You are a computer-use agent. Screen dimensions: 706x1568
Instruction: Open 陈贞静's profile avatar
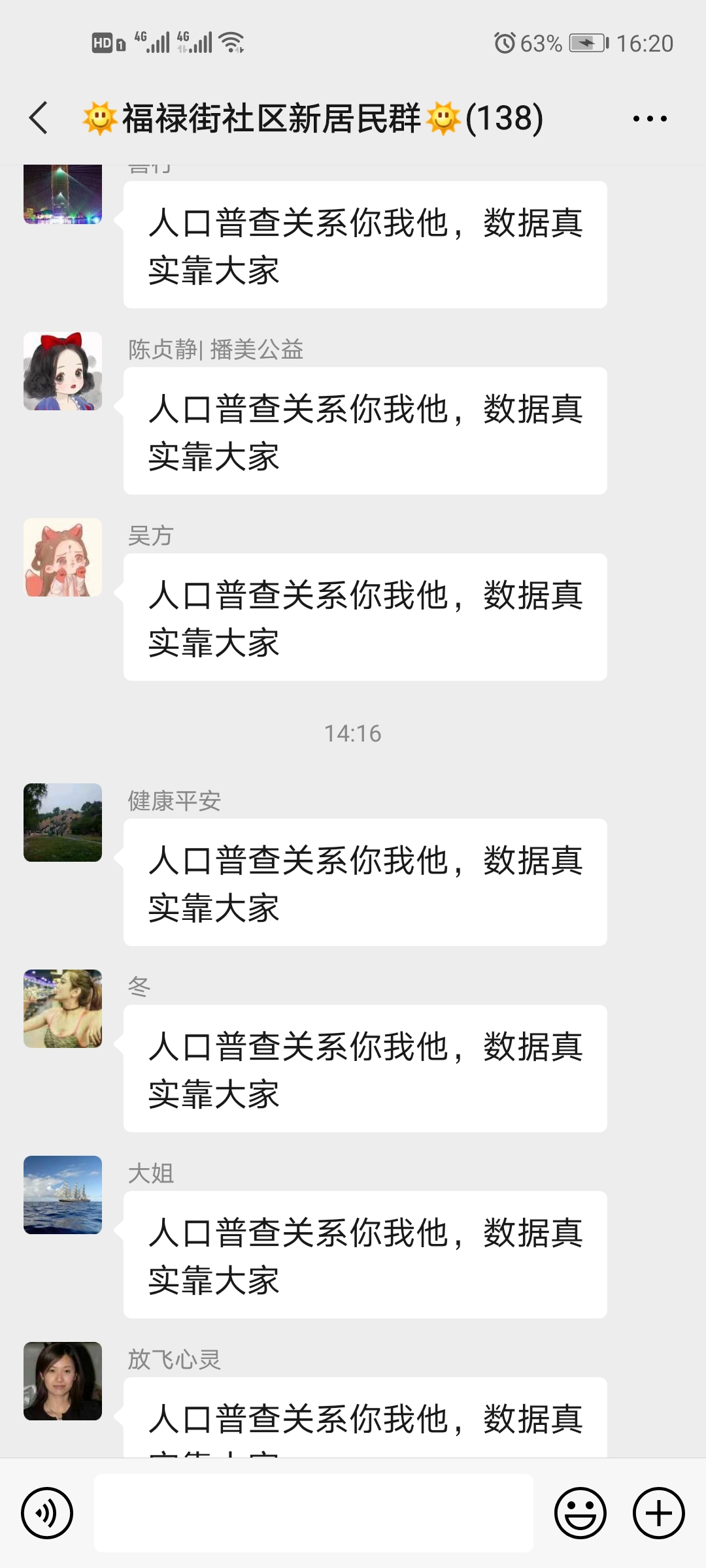[63, 371]
